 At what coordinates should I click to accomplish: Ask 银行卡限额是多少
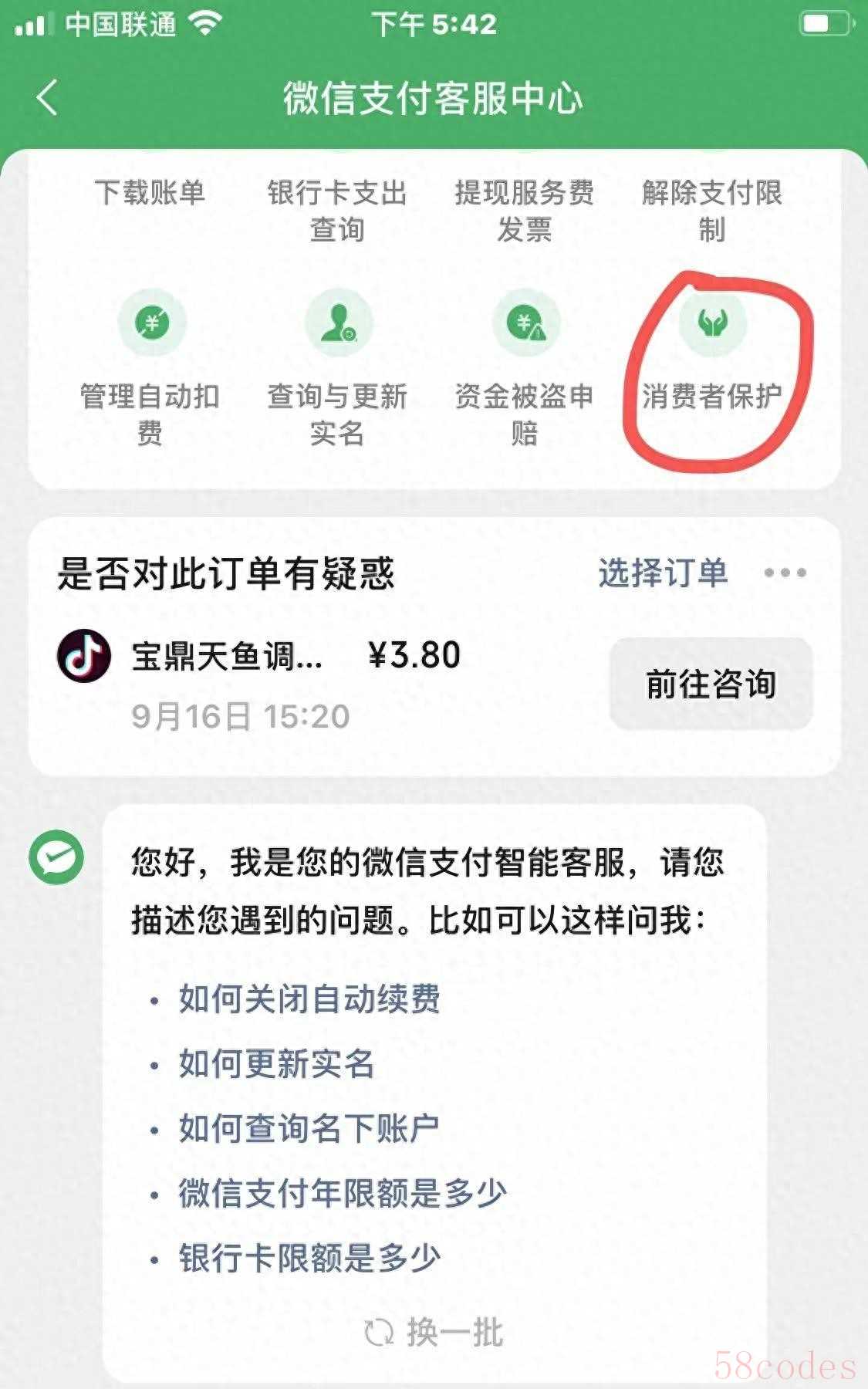tap(309, 1259)
